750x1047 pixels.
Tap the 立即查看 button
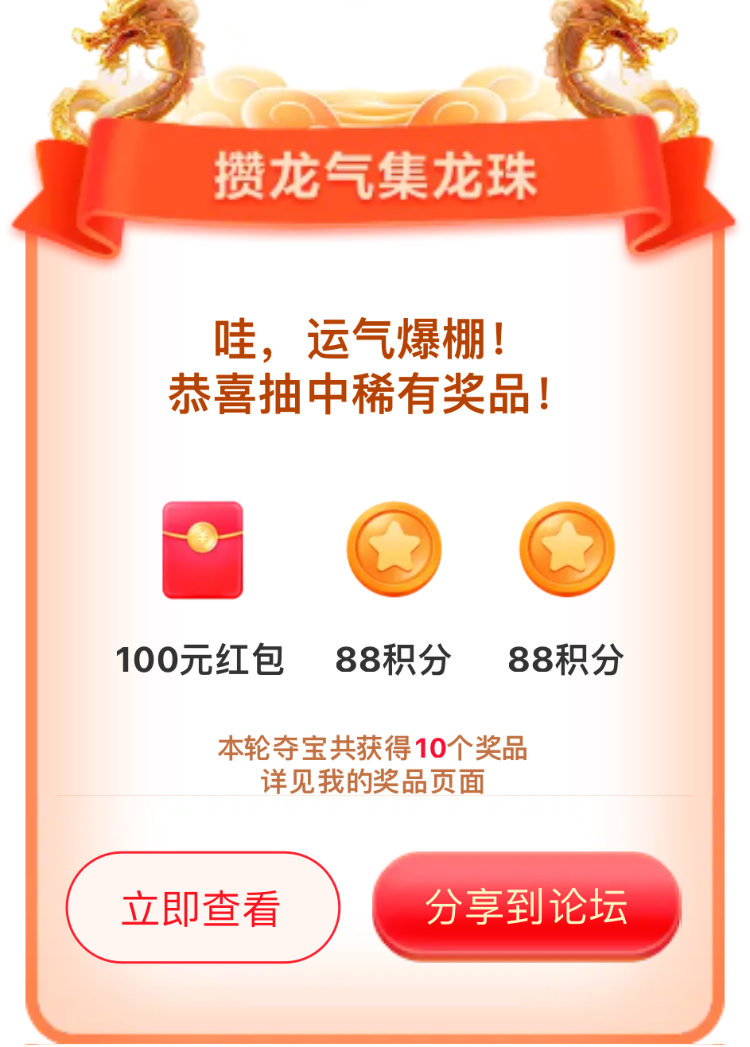pos(203,907)
